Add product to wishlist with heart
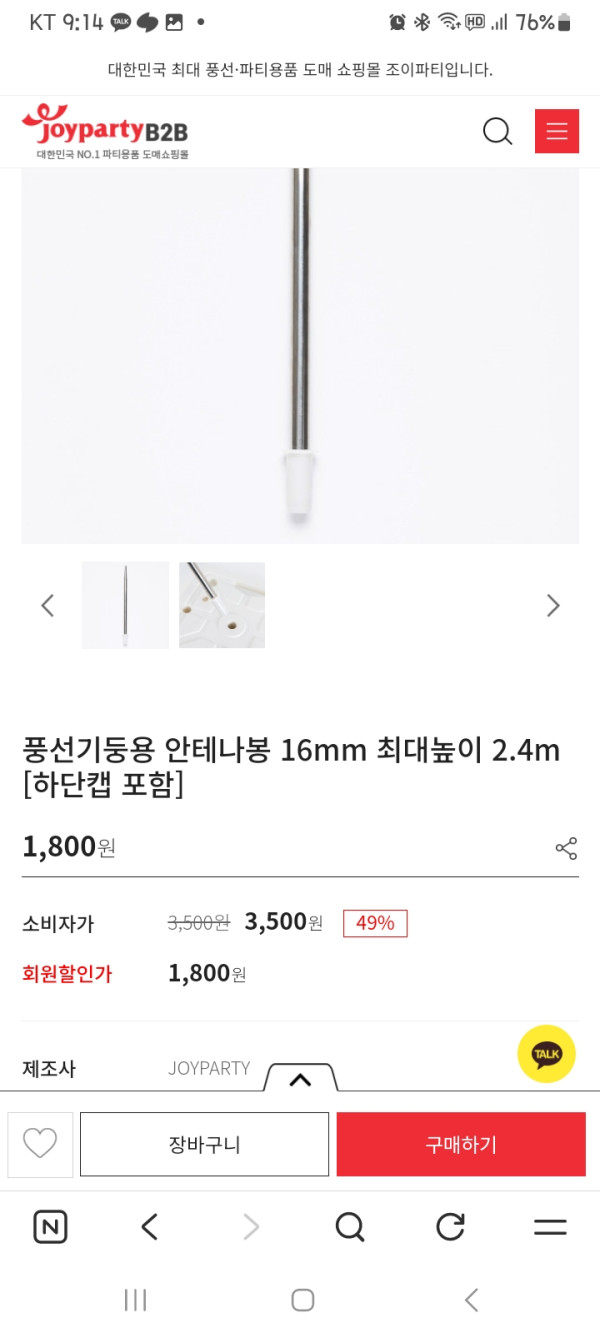The width and height of the screenshot is (600, 1333). click(40, 1144)
